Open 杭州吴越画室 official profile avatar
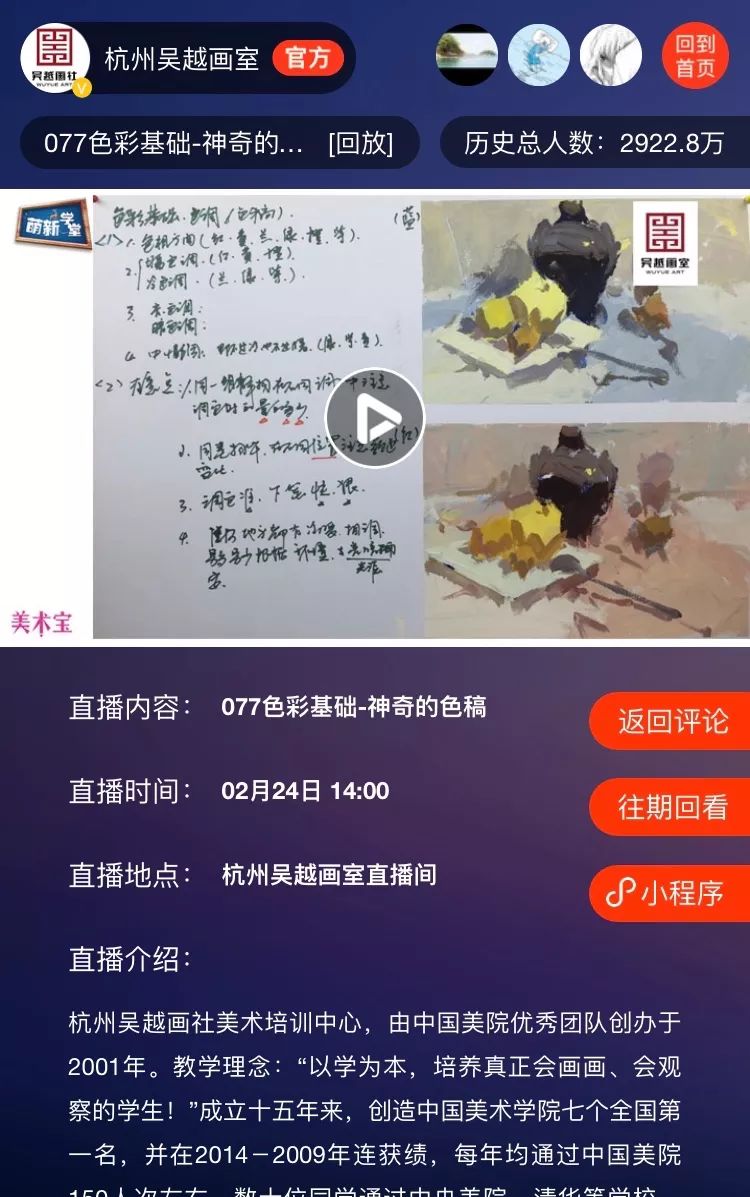 [x=55, y=58]
